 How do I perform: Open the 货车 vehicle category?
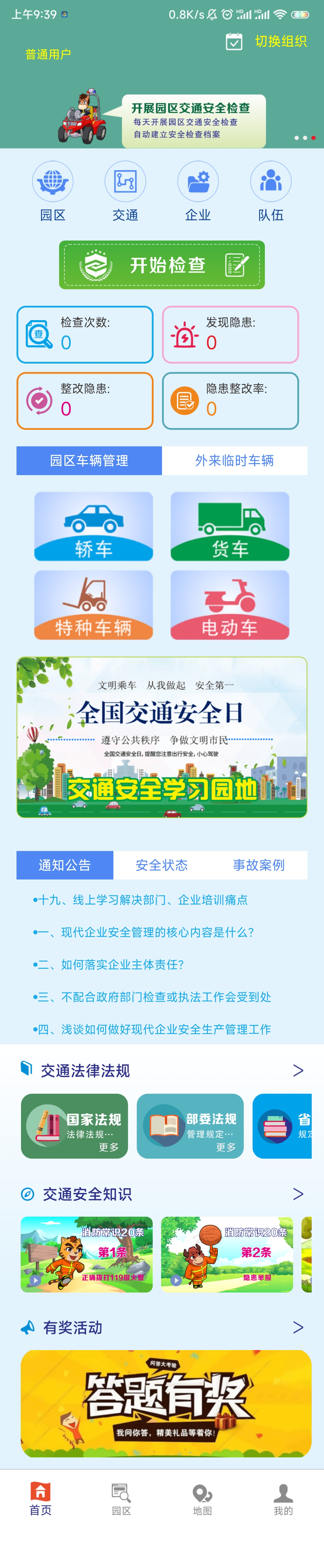229,527
